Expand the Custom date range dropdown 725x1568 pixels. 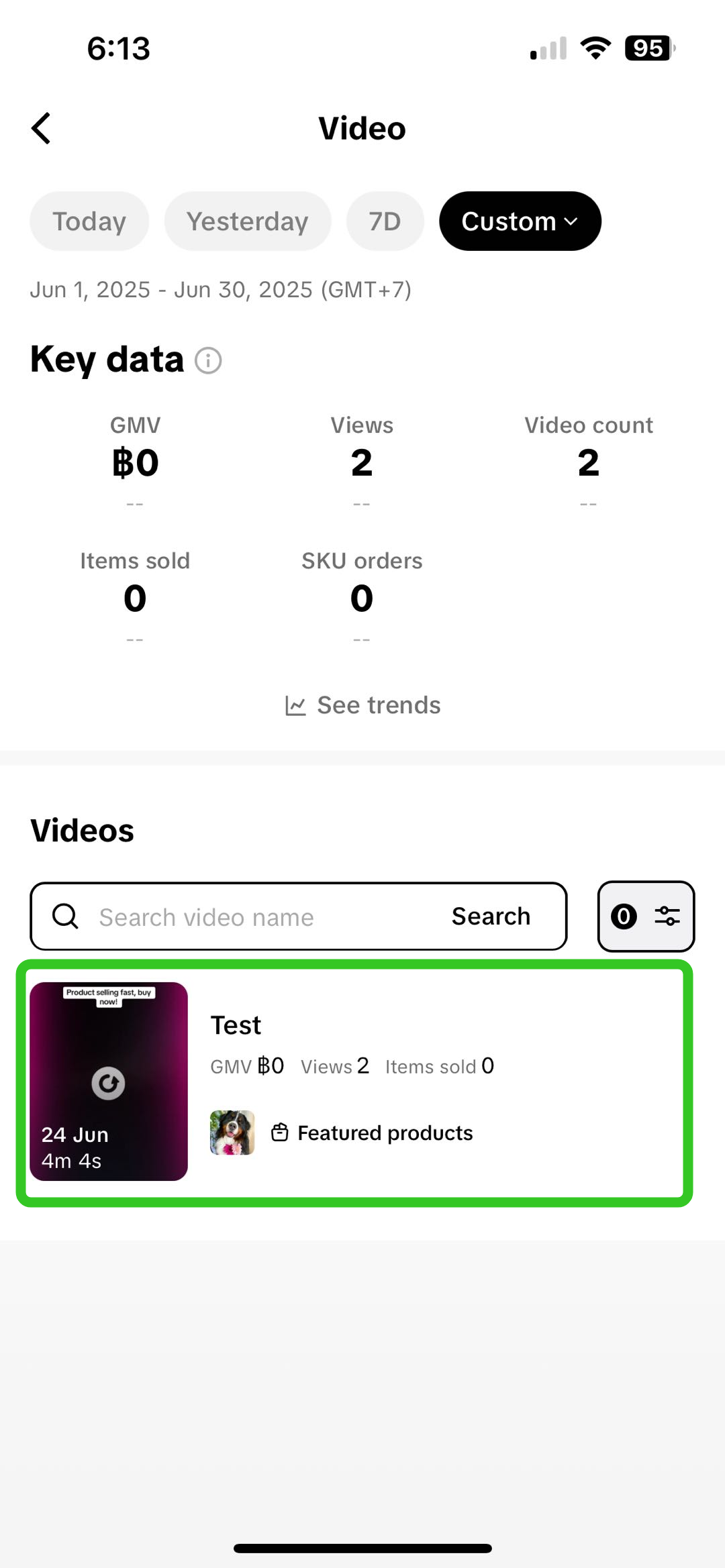[x=520, y=221]
